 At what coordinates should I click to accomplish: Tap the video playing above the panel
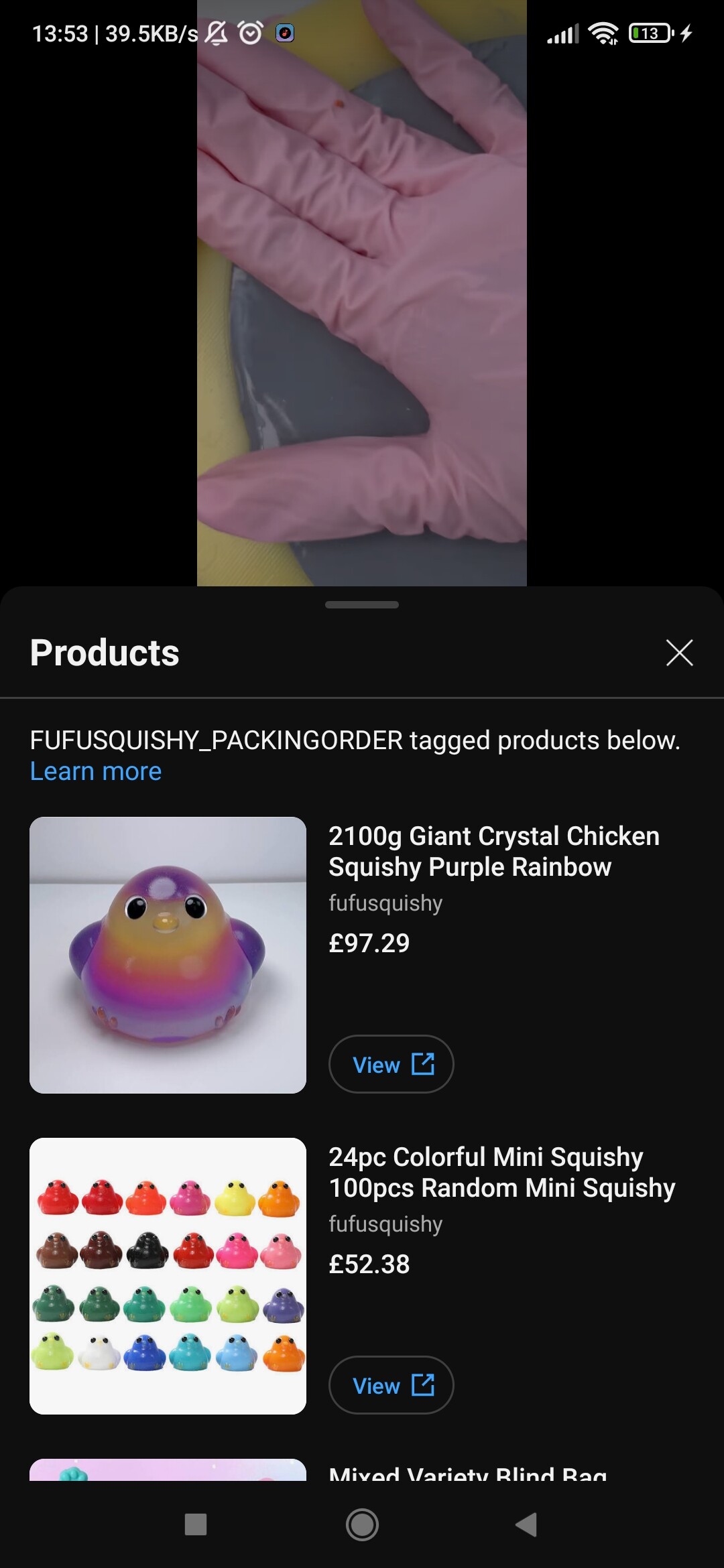click(362, 293)
